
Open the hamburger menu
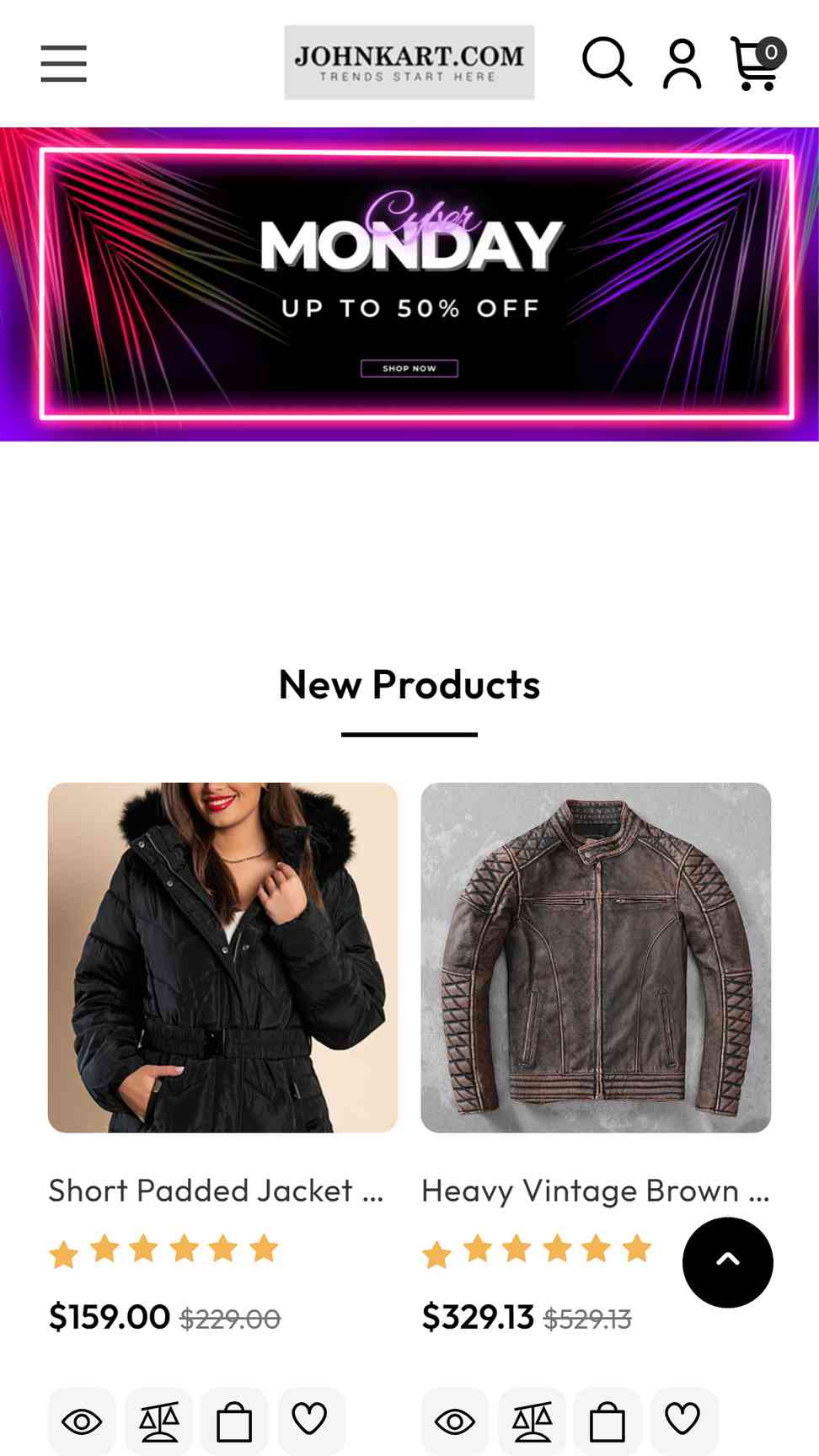tap(64, 63)
